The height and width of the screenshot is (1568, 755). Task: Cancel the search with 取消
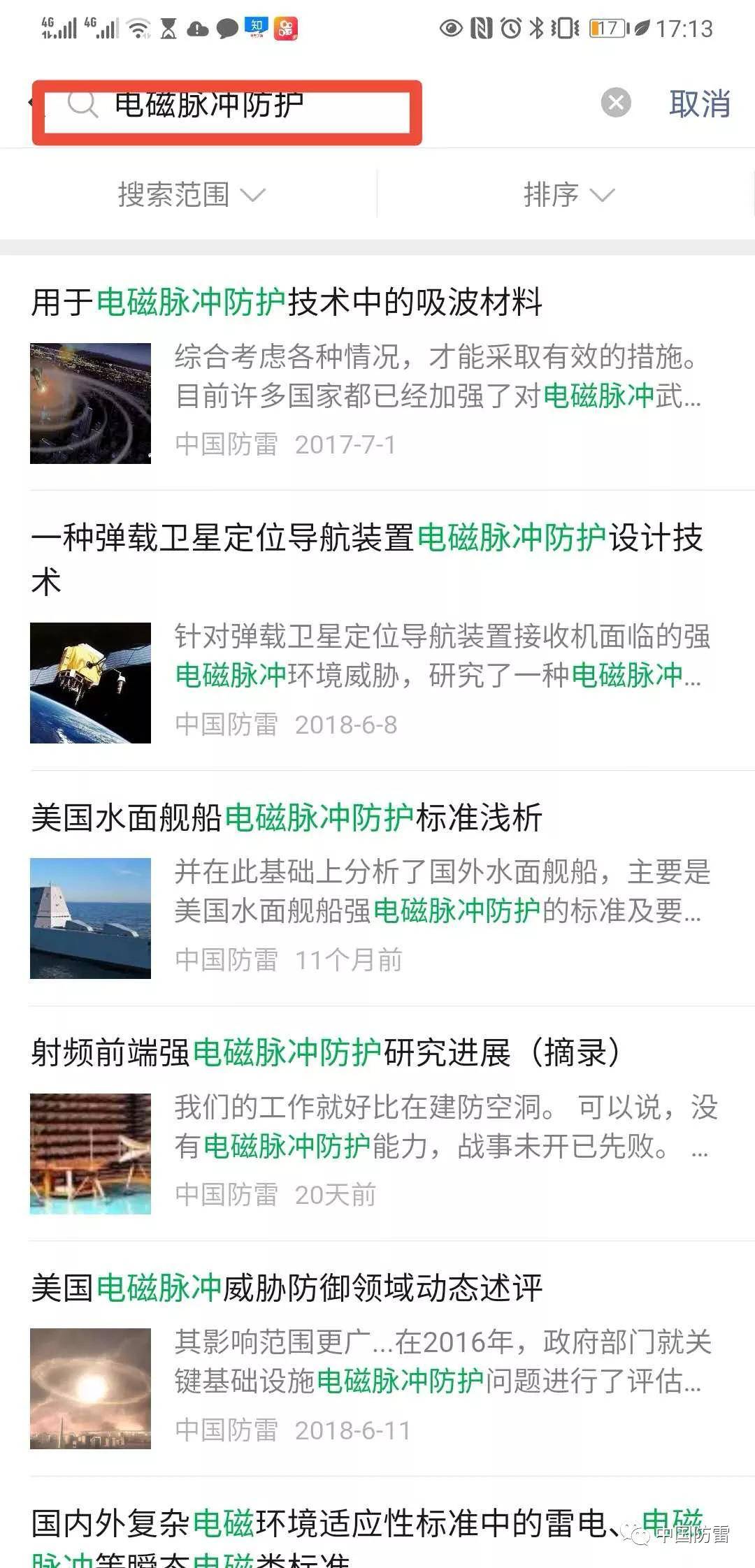point(699,104)
